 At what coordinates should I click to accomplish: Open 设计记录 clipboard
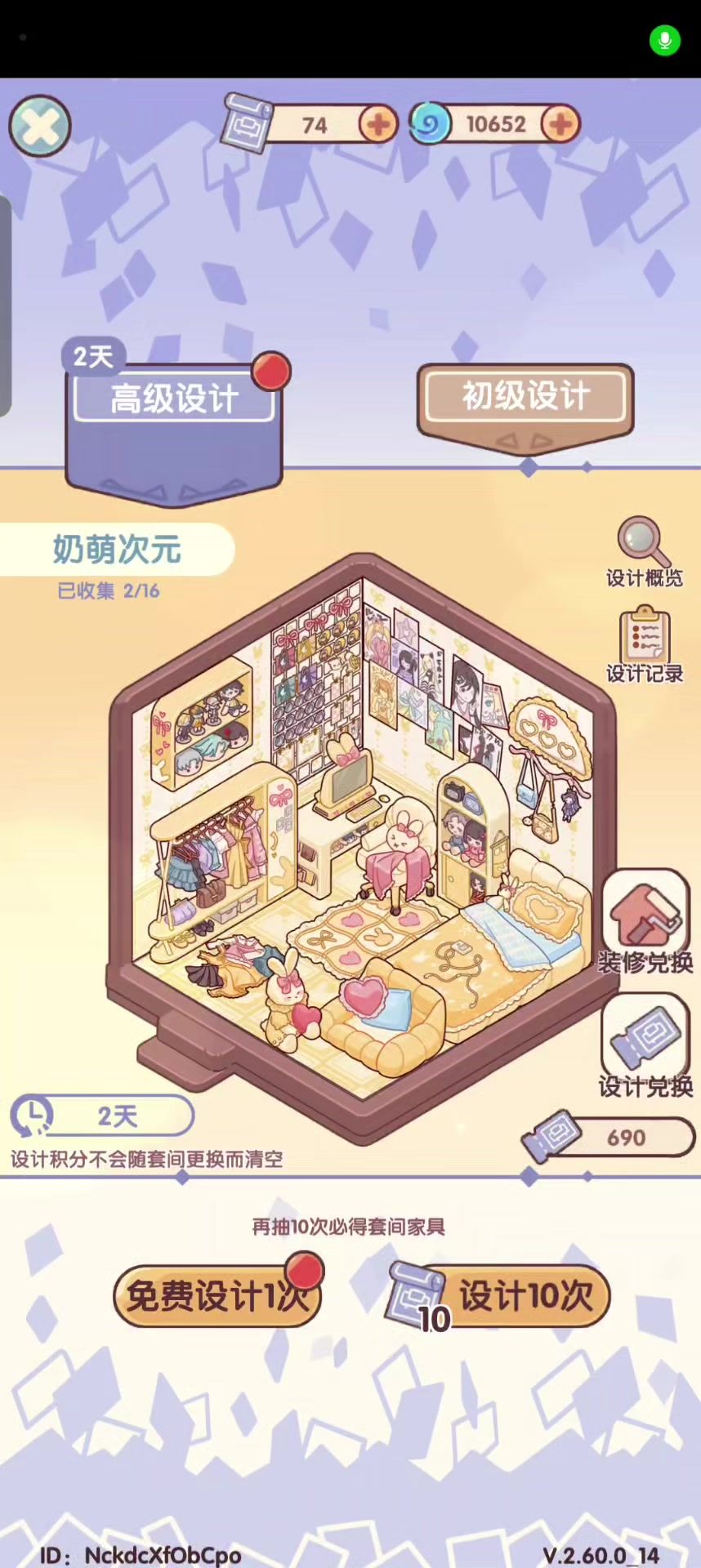[x=644, y=645]
